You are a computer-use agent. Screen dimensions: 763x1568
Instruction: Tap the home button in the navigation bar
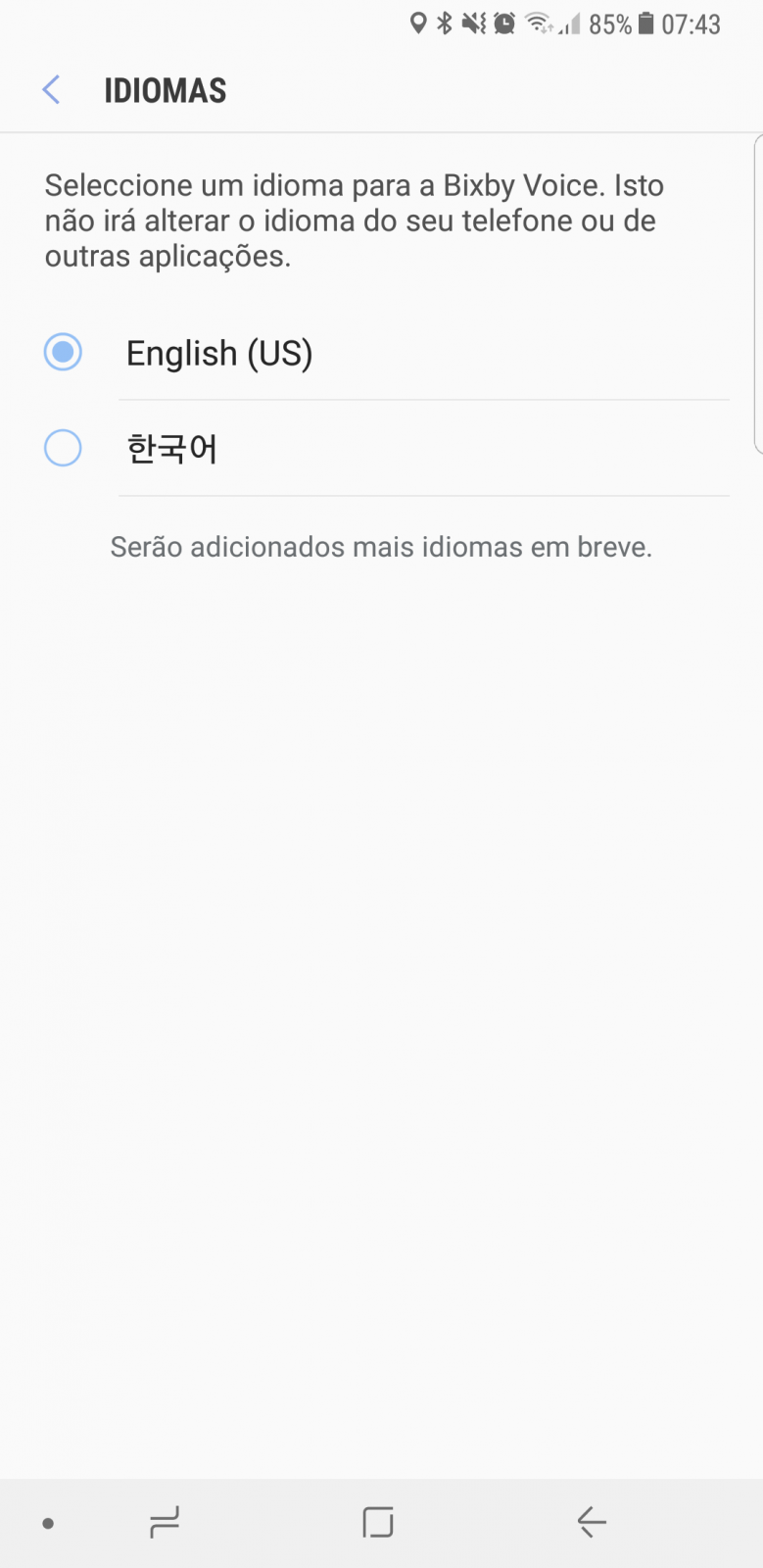(378, 1522)
